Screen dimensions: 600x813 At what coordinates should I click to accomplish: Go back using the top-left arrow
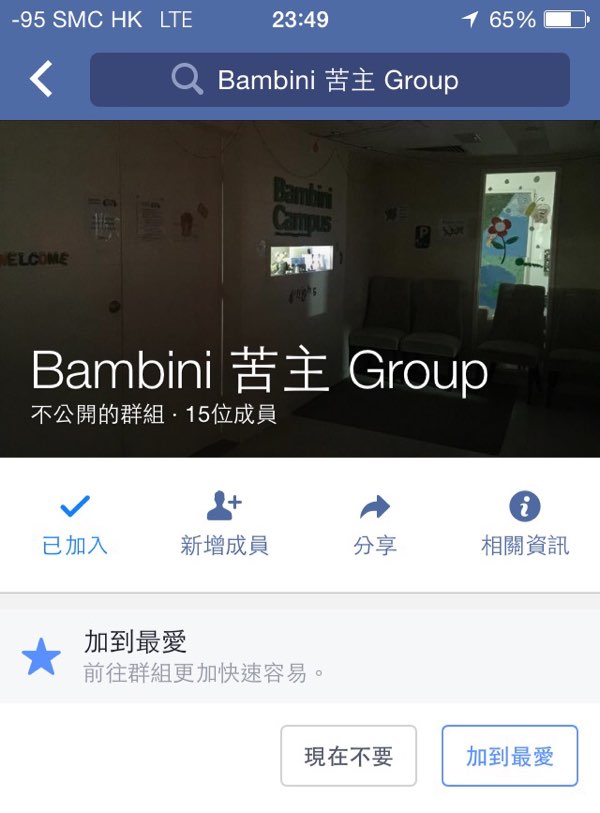[x=41, y=79]
